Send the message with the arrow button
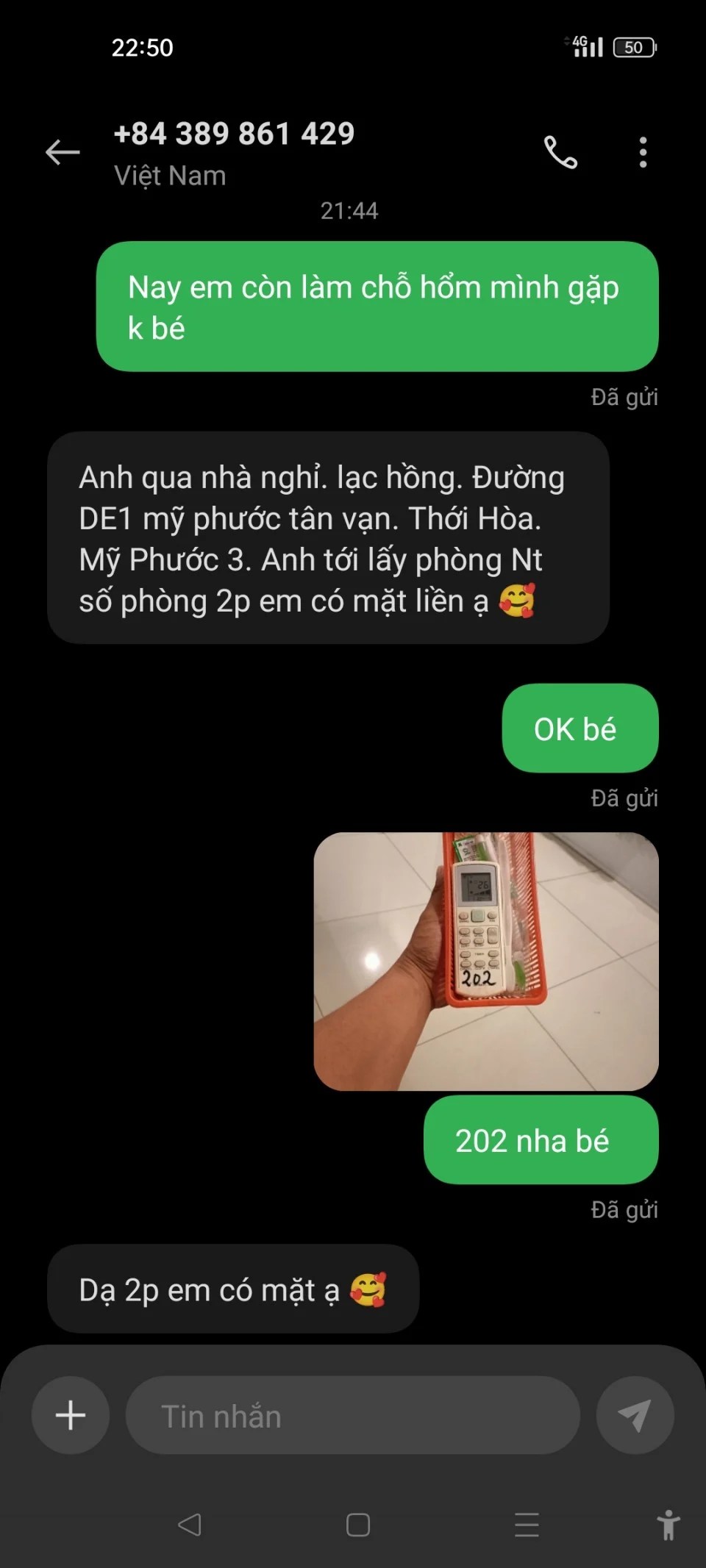 tap(635, 1415)
